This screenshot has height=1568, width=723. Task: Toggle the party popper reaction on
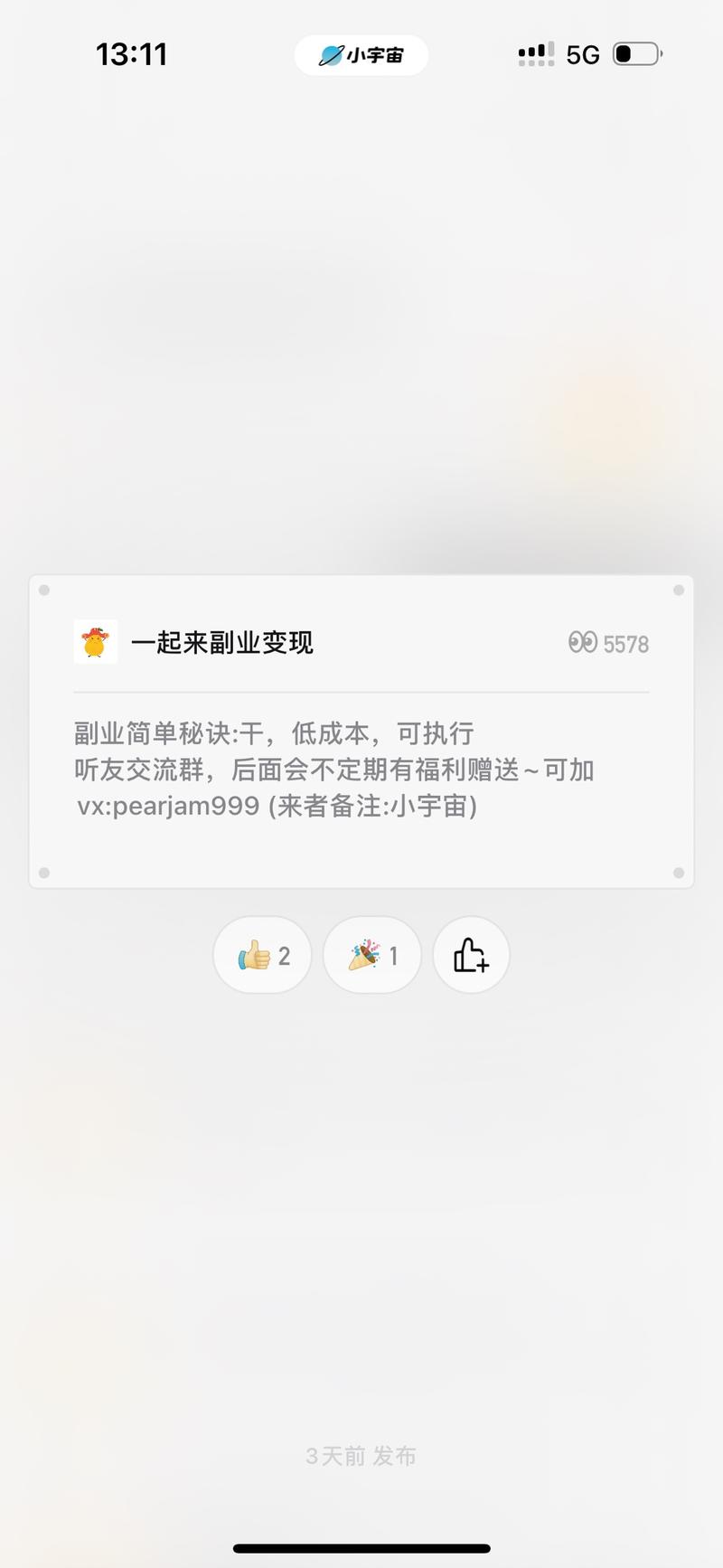click(371, 955)
